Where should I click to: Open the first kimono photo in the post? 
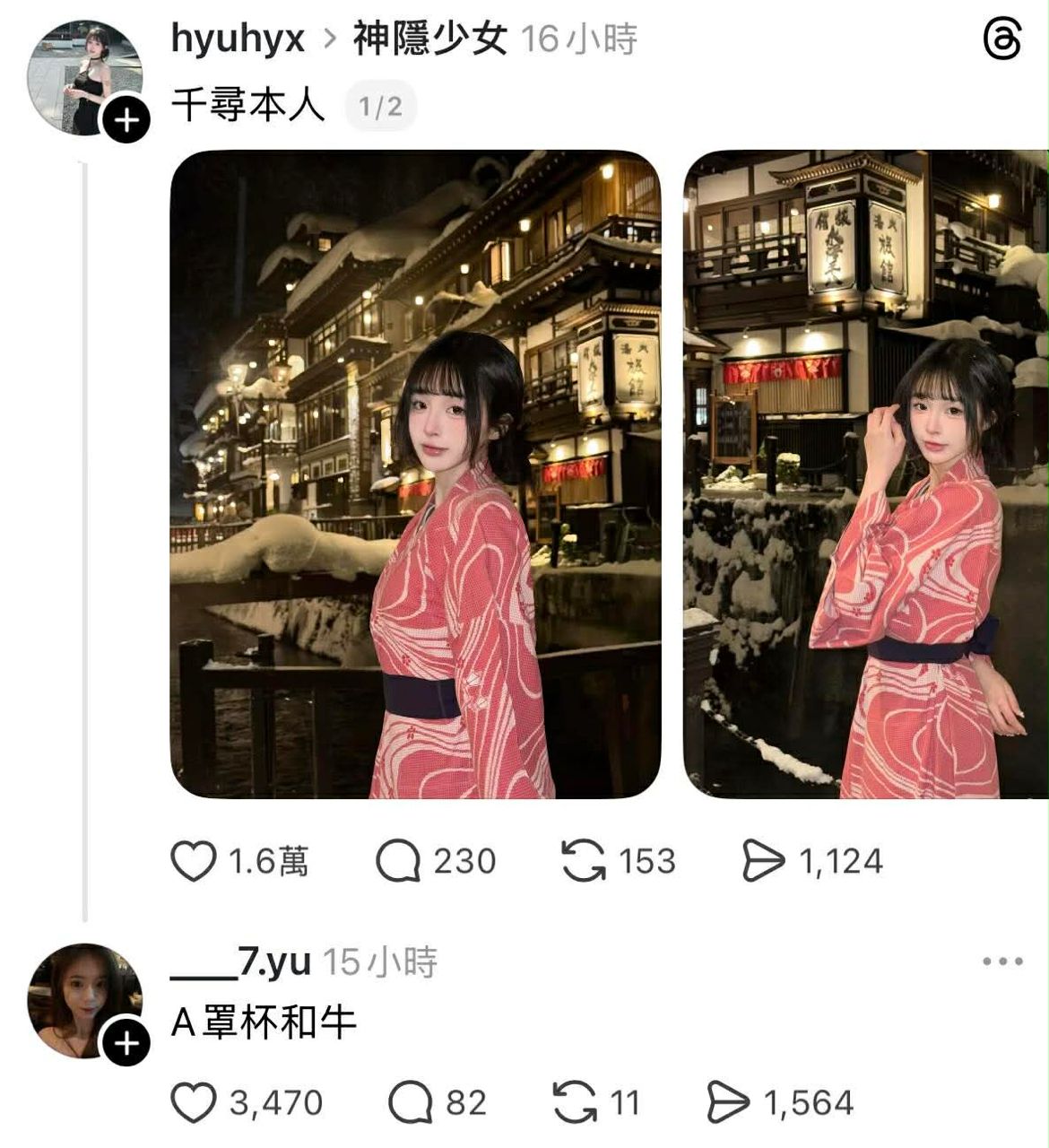(415, 474)
